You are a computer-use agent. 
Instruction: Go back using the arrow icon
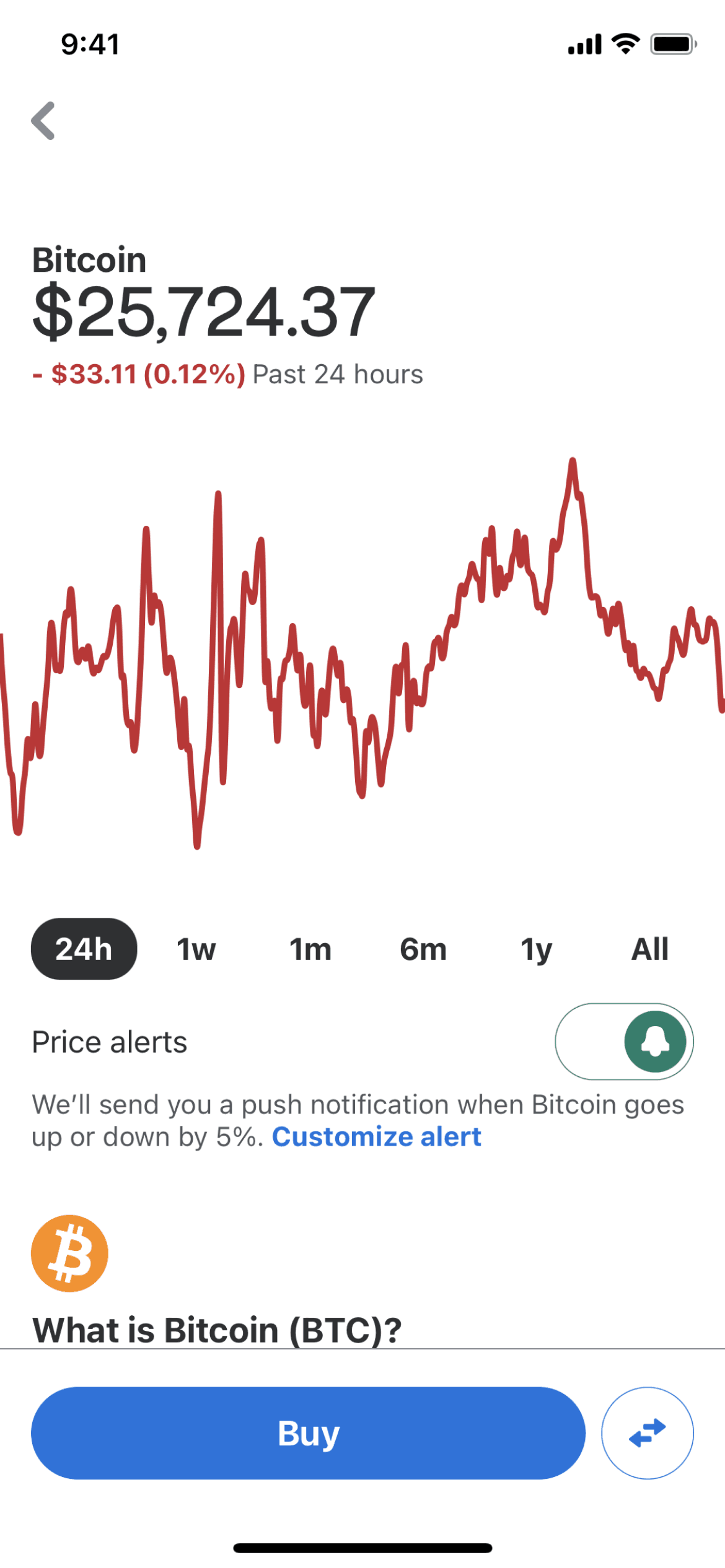43,121
